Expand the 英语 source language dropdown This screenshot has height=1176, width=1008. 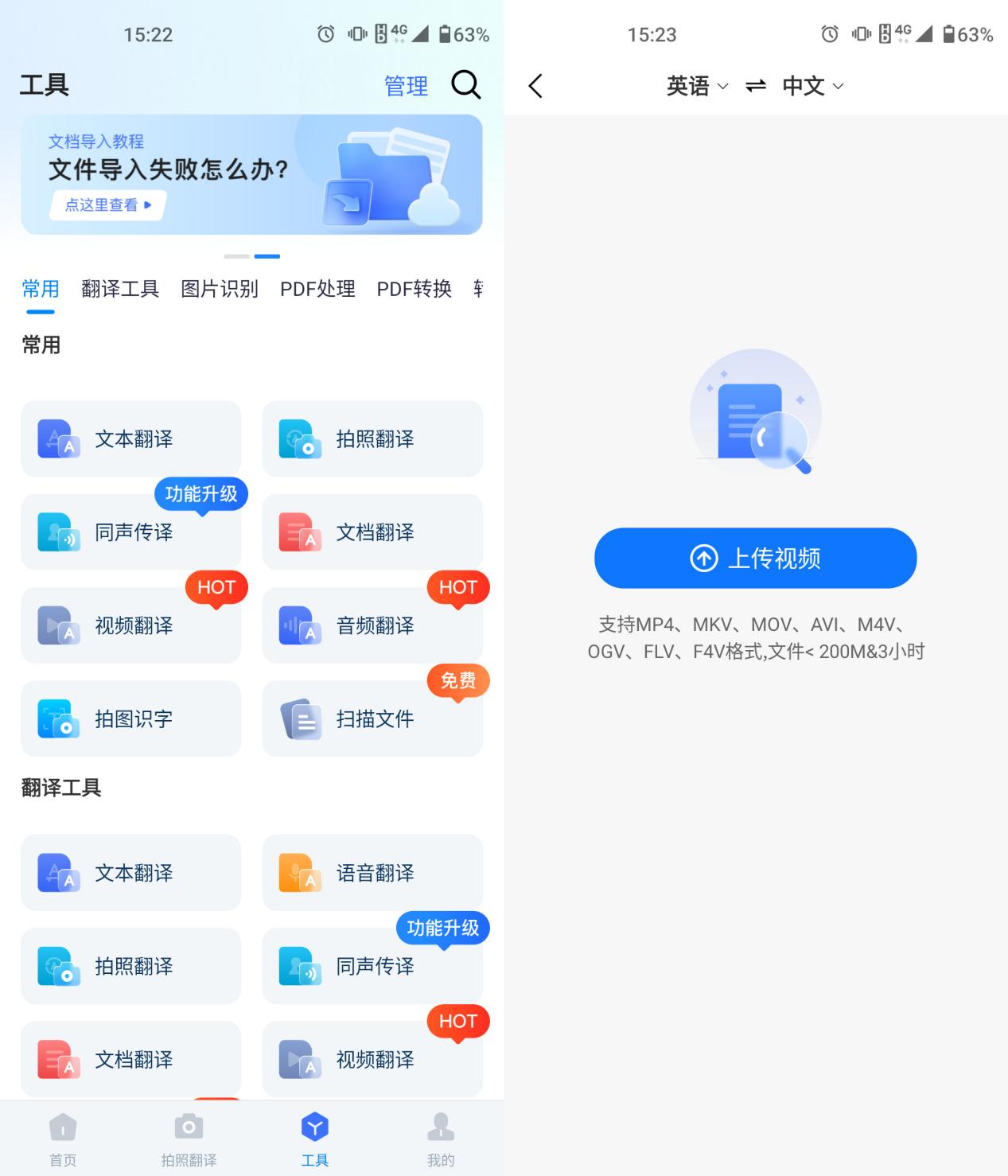tap(695, 86)
